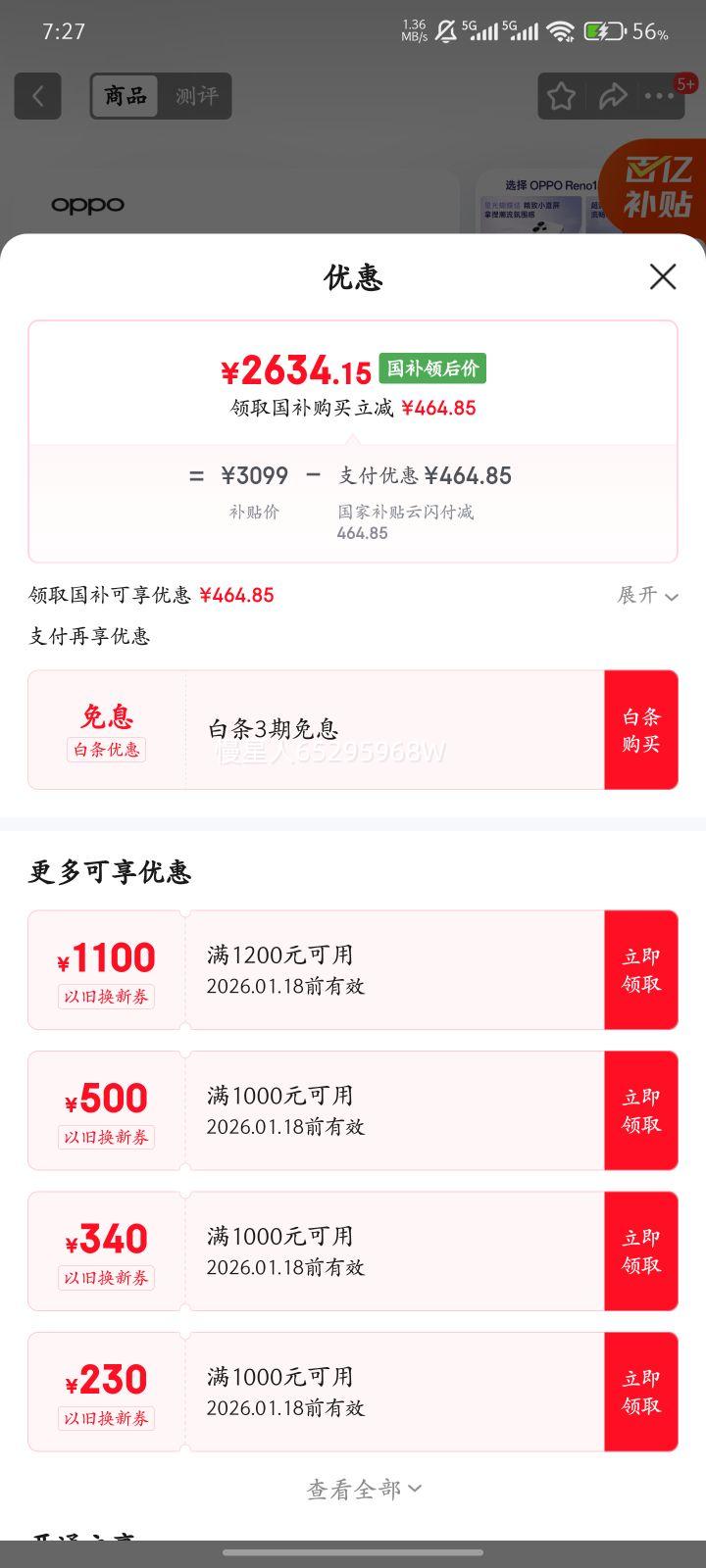Viewport: 706px width, 1568px height.
Task: Tap the back arrow at top left
Action: click(36, 95)
